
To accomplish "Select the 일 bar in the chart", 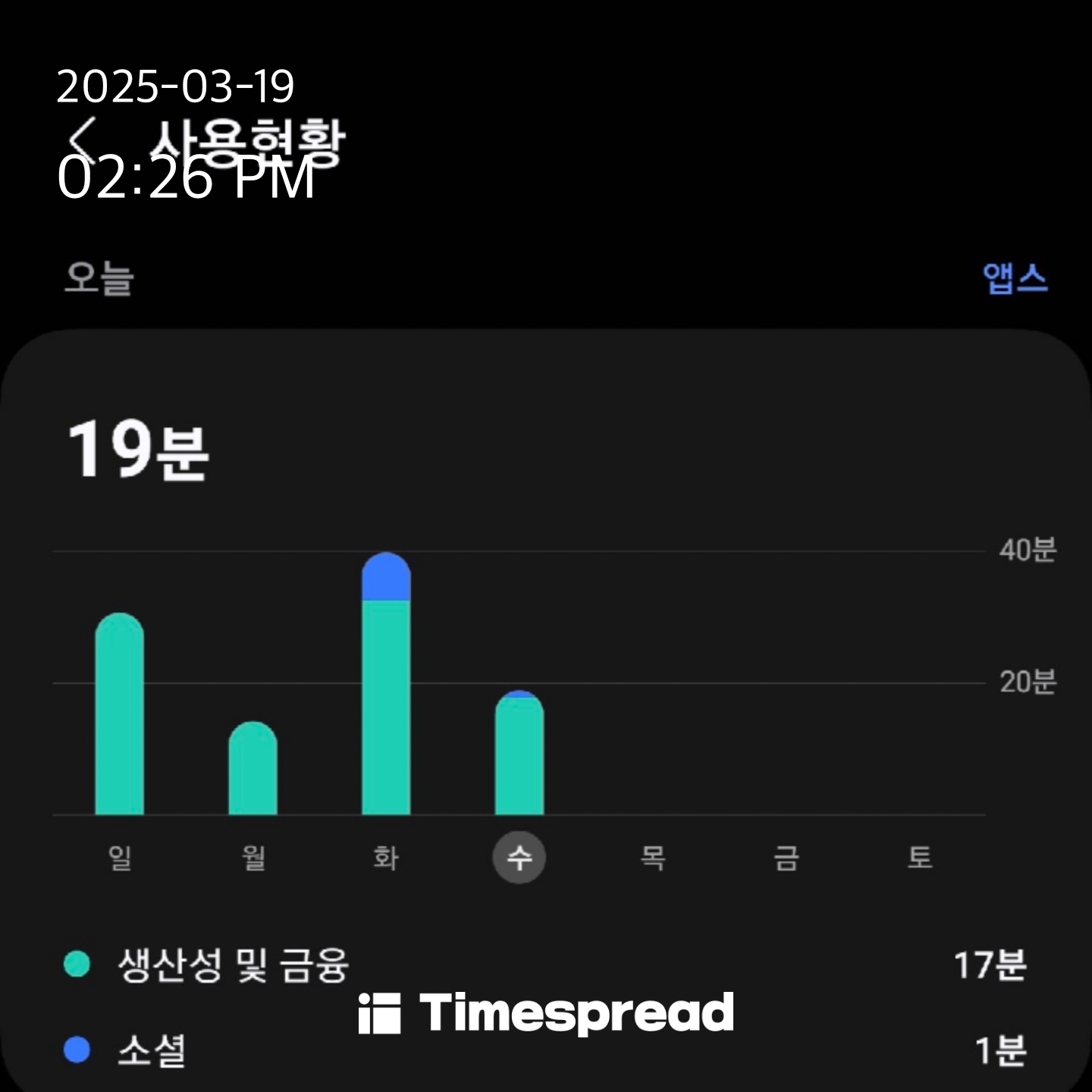I will (x=119, y=714).
